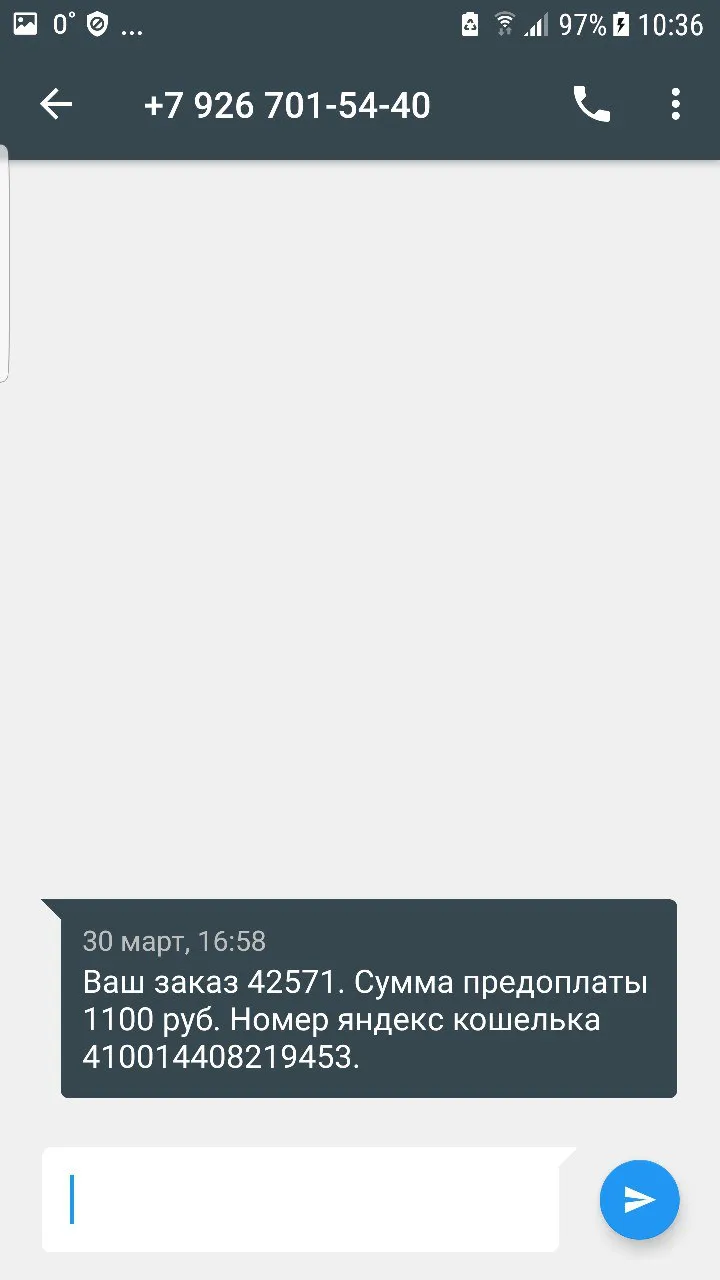Image resolution: width=720 pixels, height=1280 pixels.
Task: Call +7 926 701-54-40 with phone icon
Action: (591, 104)
